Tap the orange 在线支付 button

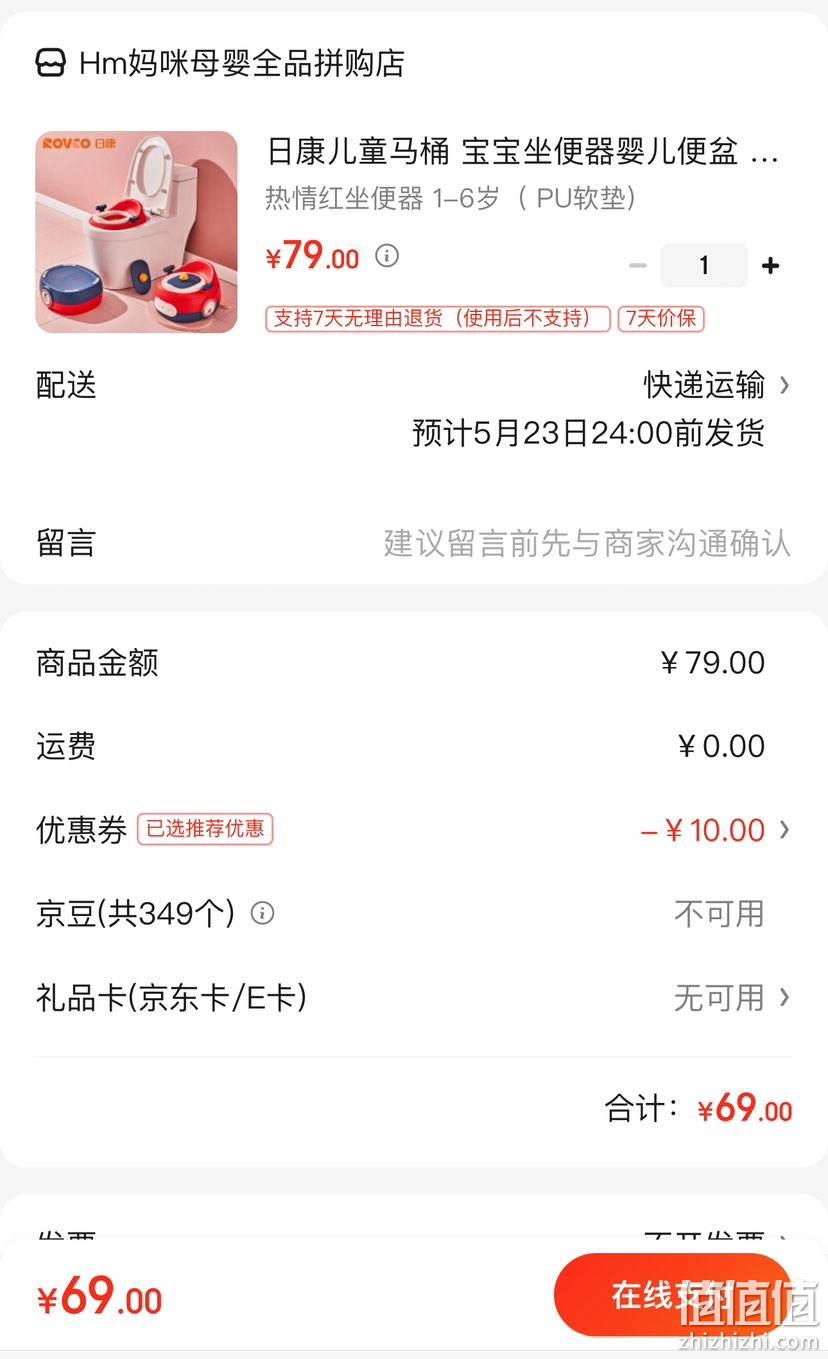(672, 1295)
